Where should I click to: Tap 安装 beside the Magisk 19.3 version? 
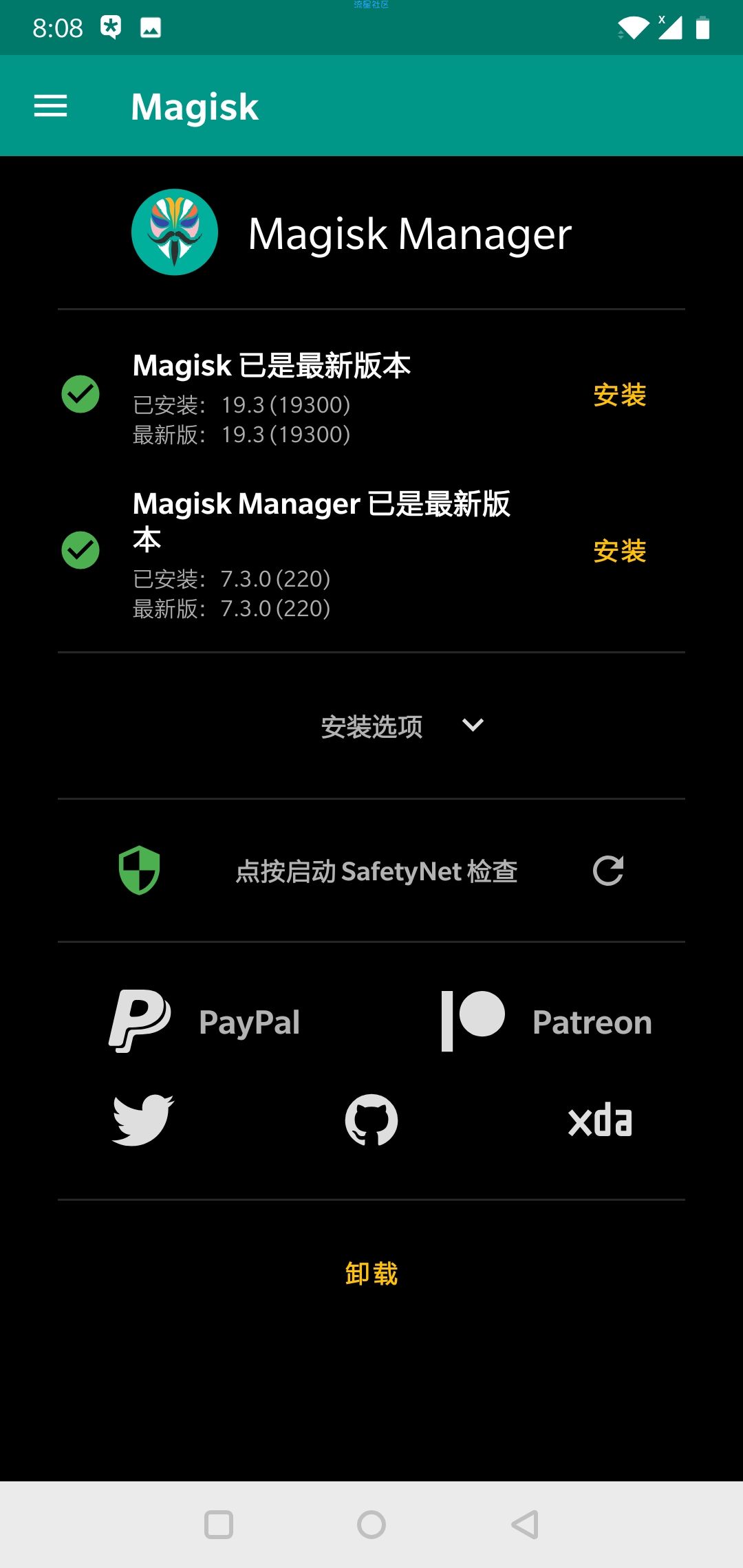coord(619,395)
